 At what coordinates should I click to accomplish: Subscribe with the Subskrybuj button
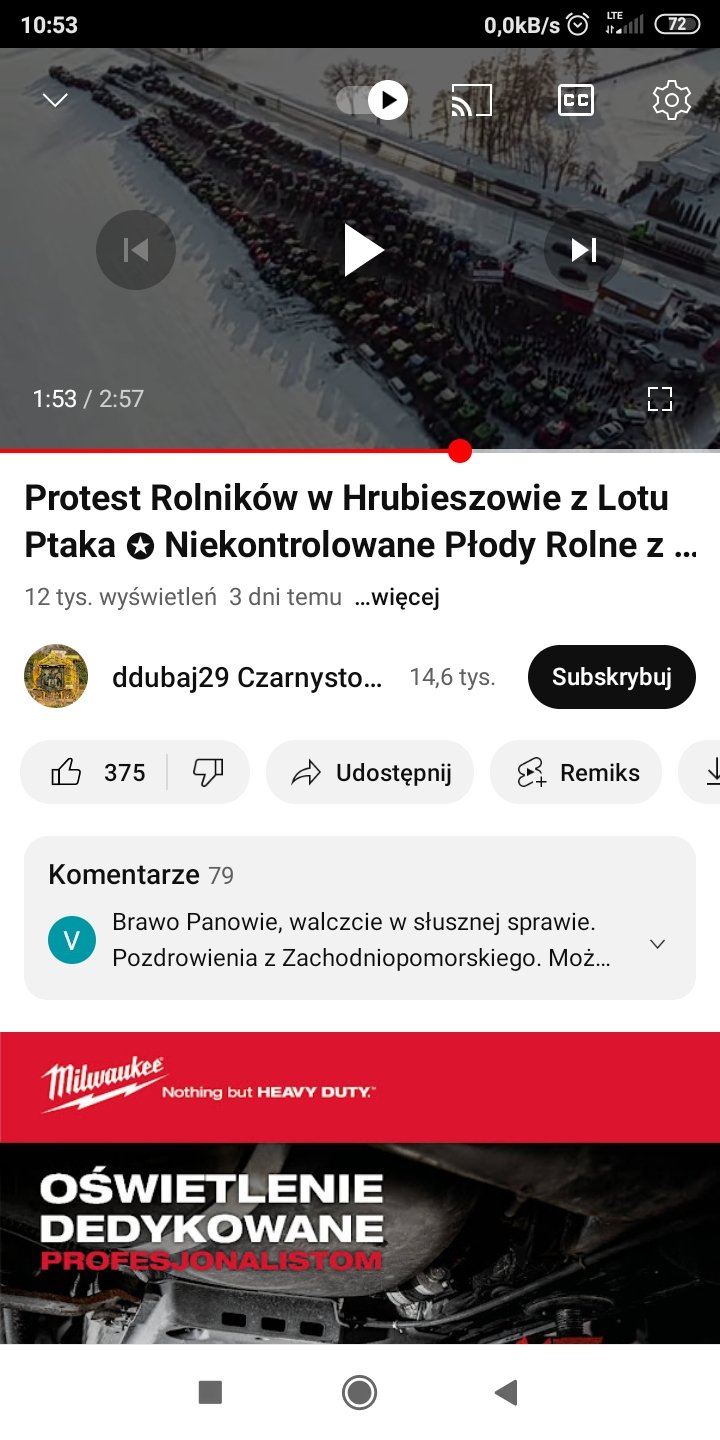click(x=611, y=677)
